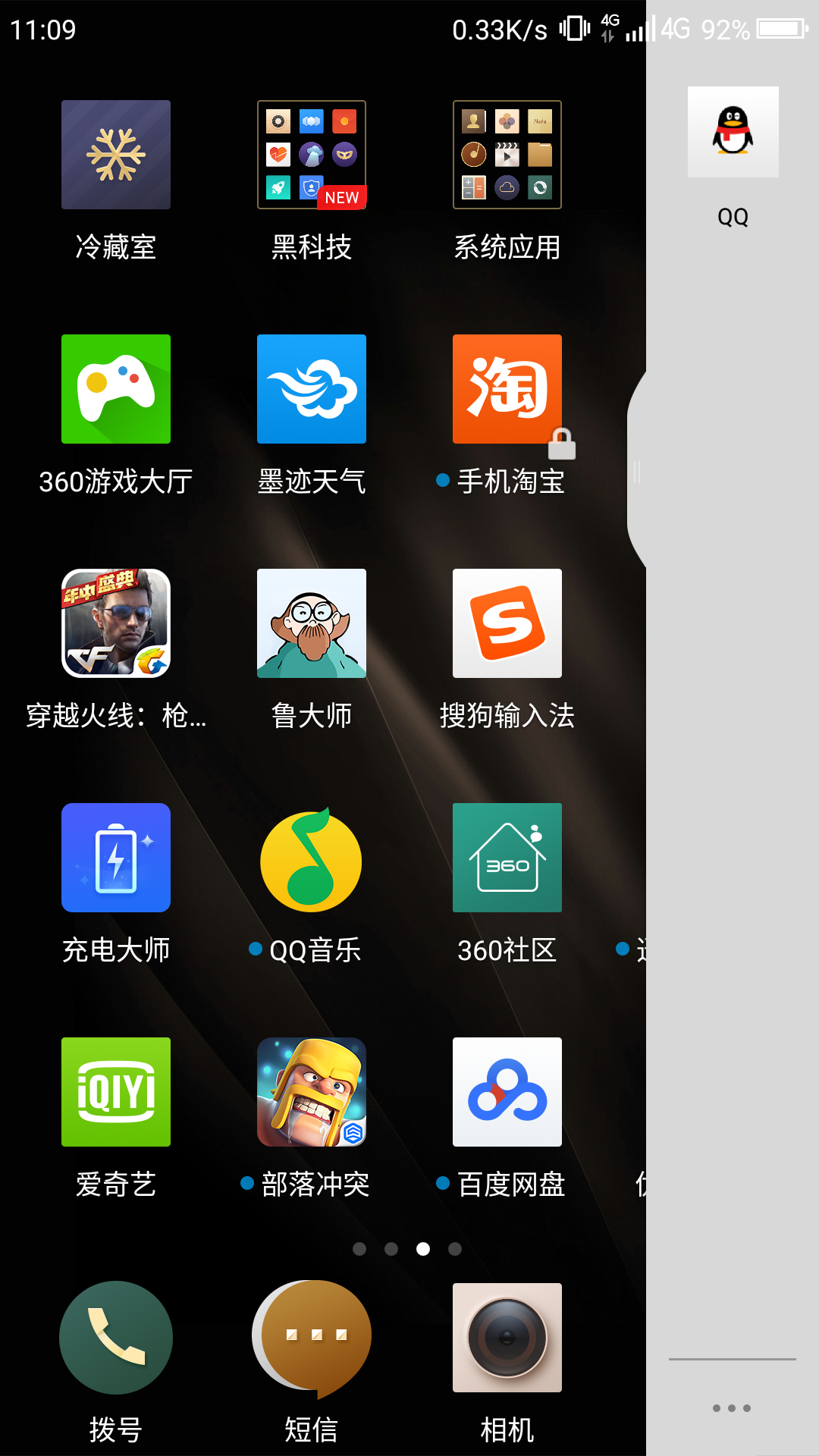
Task: Open the 拨号 phone dialer
Action: pyautogui.click(x=115, y=1338)
